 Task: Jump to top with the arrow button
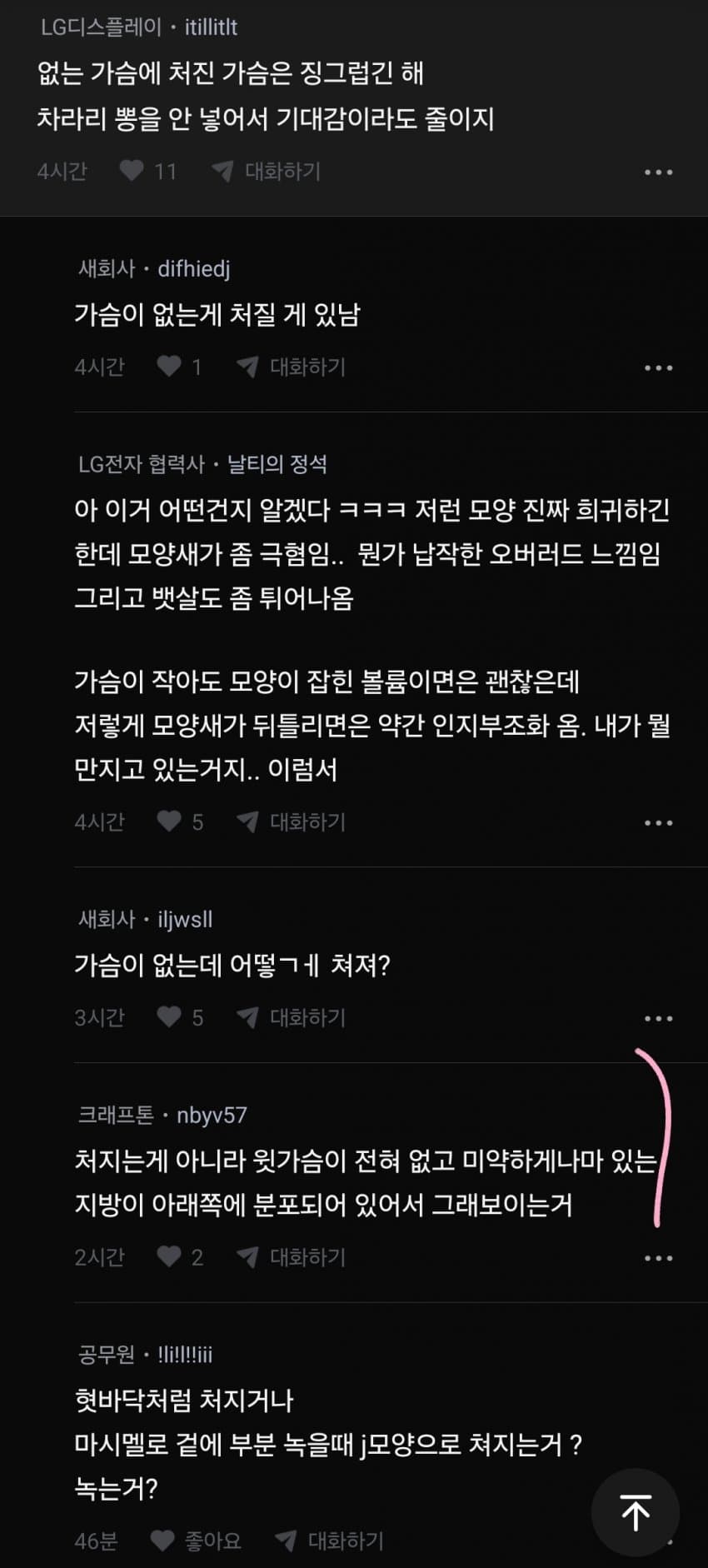636,1512
